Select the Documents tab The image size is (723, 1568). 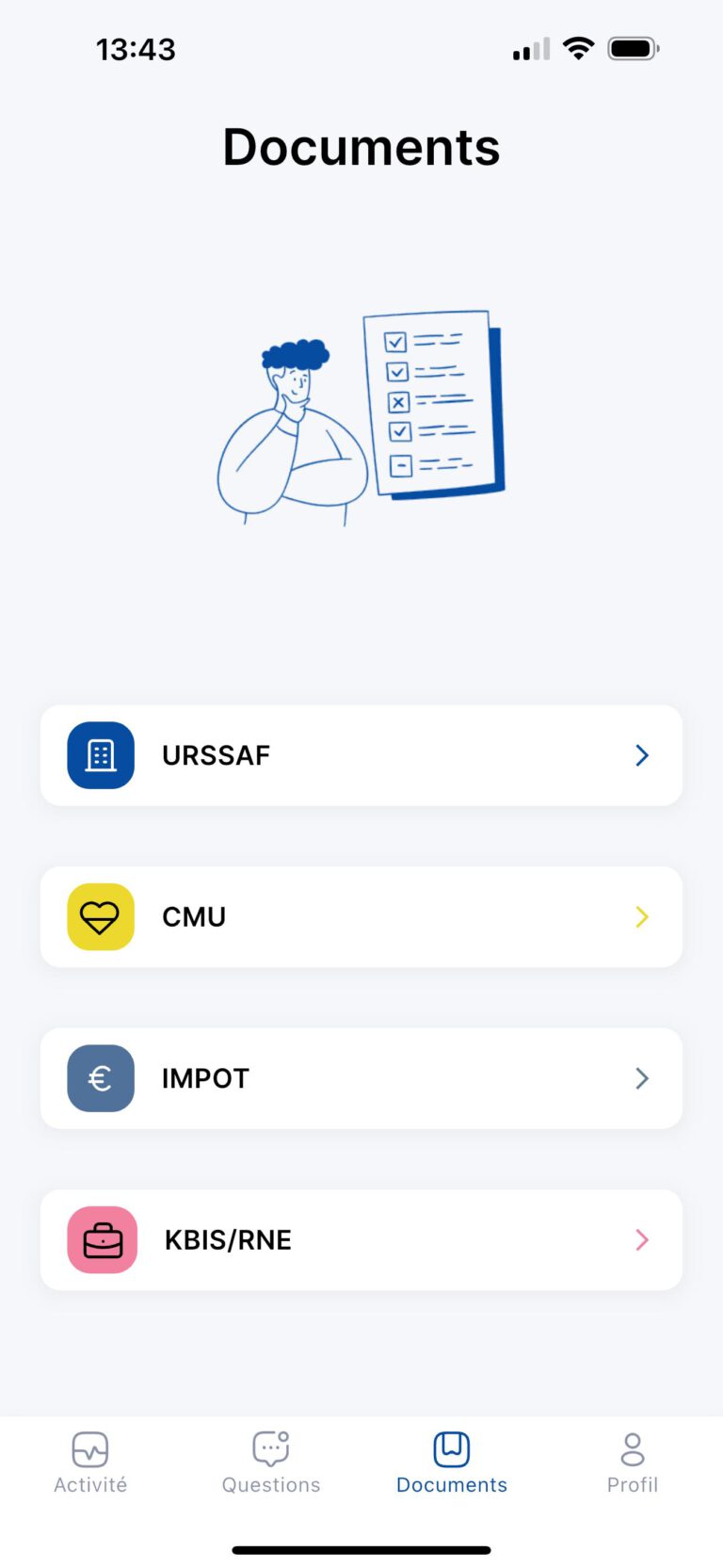452,1463
